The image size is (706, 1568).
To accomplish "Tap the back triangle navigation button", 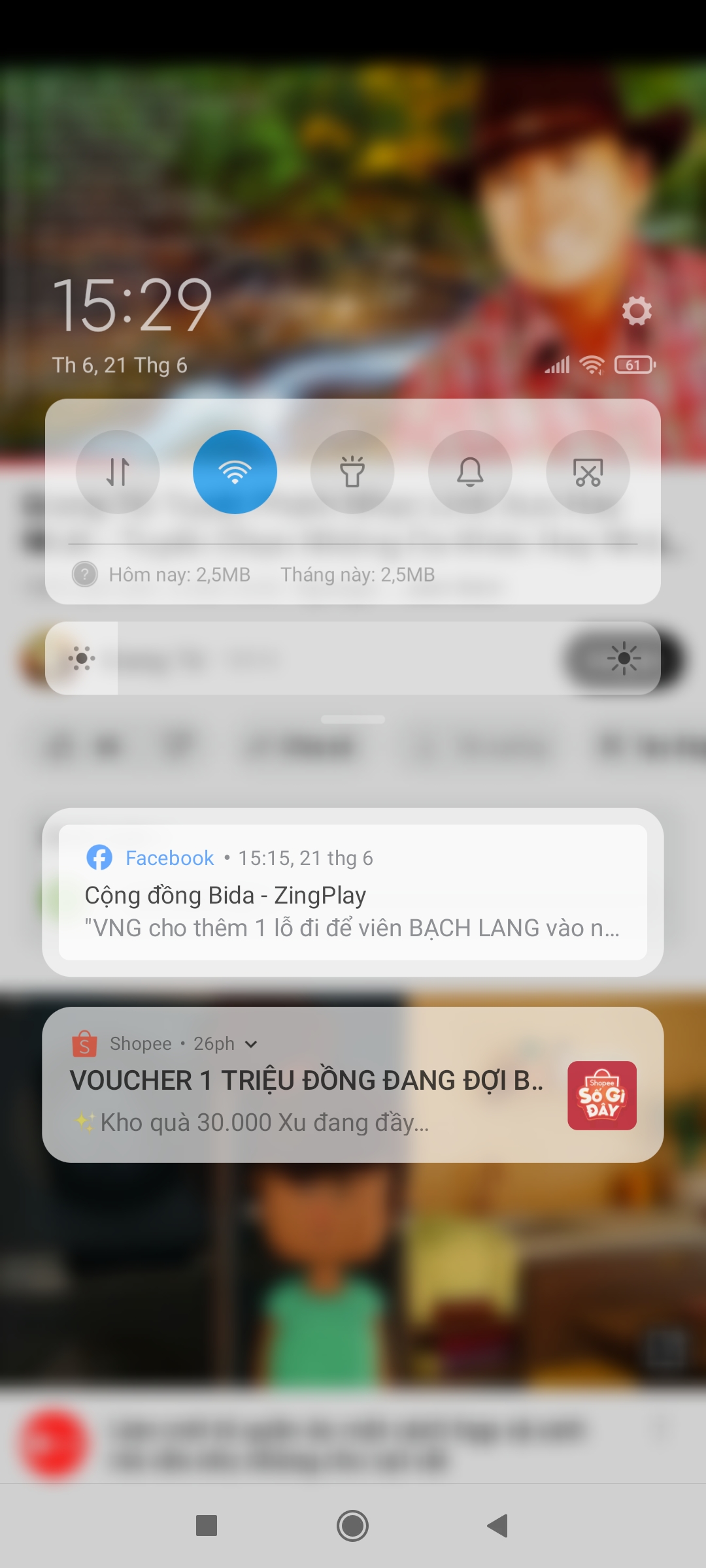I will (498, 1526).
